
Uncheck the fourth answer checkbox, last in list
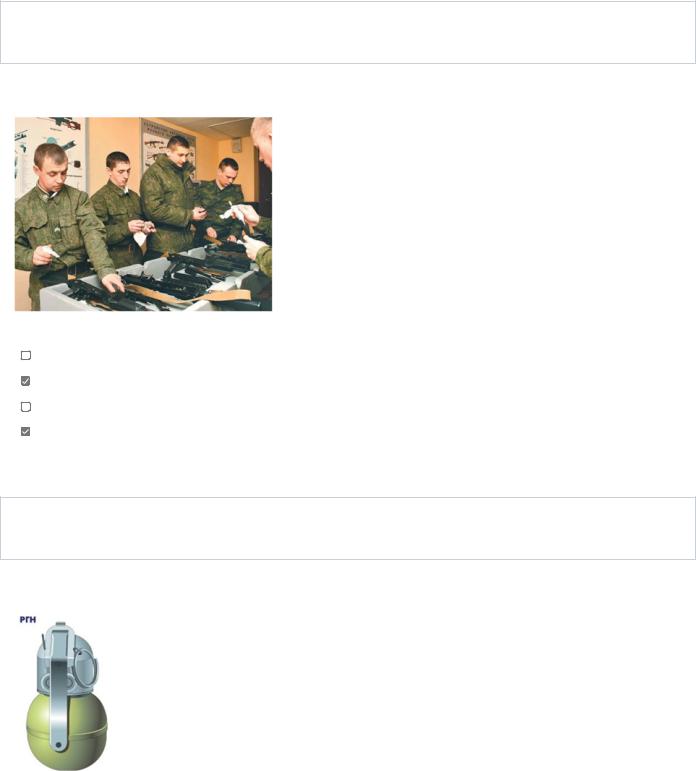26,432
